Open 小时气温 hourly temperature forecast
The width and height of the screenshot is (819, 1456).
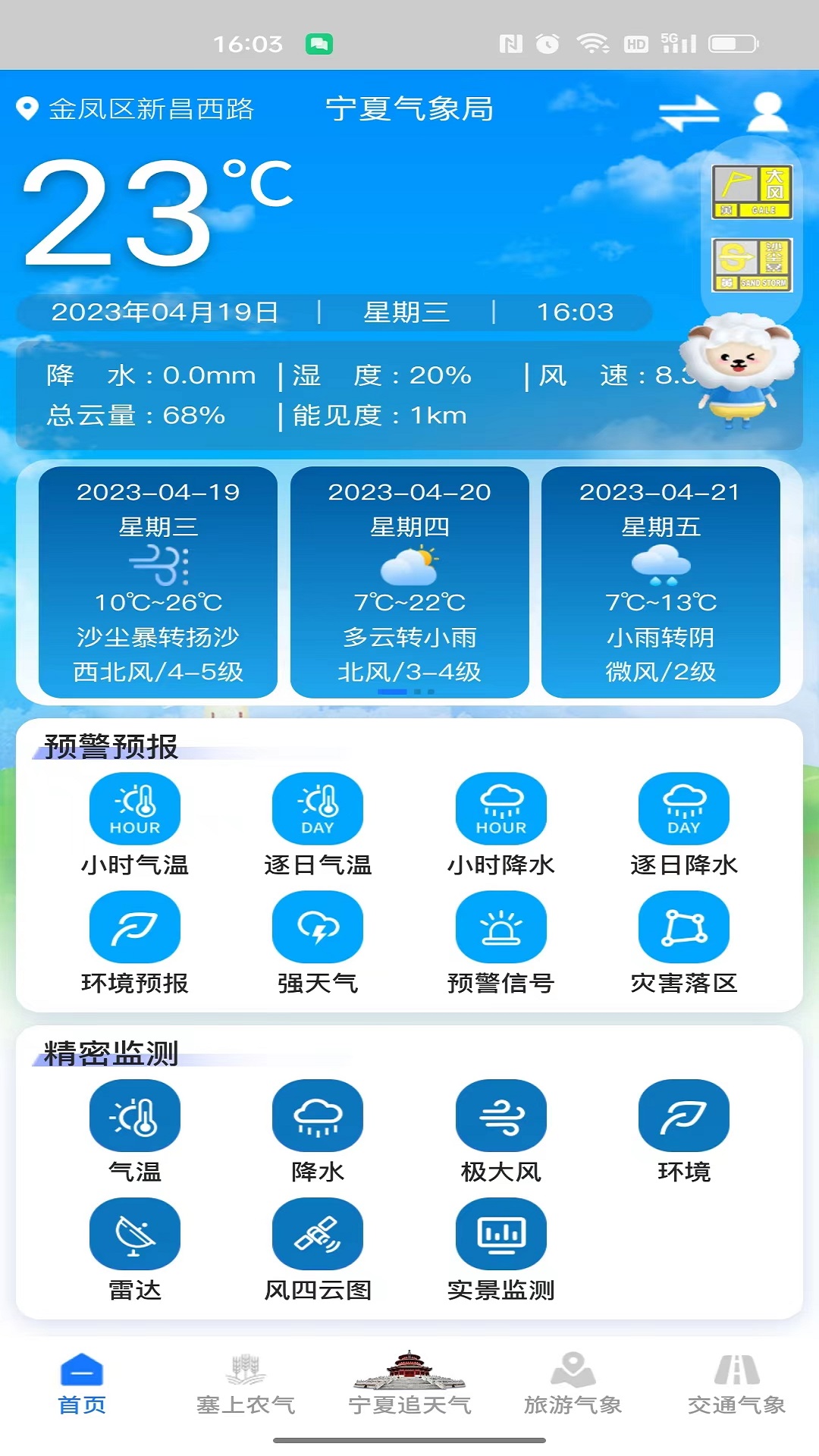135,823
